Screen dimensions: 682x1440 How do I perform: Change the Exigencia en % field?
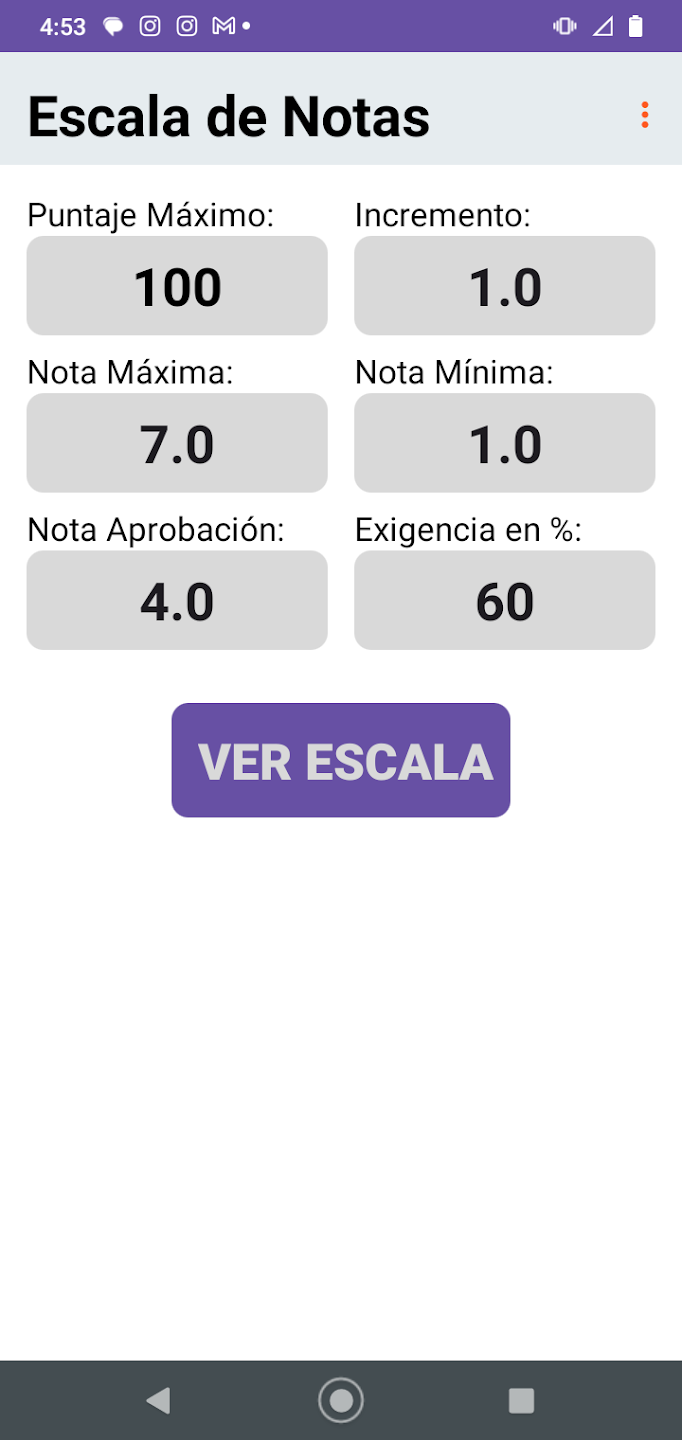click(505, 600)
